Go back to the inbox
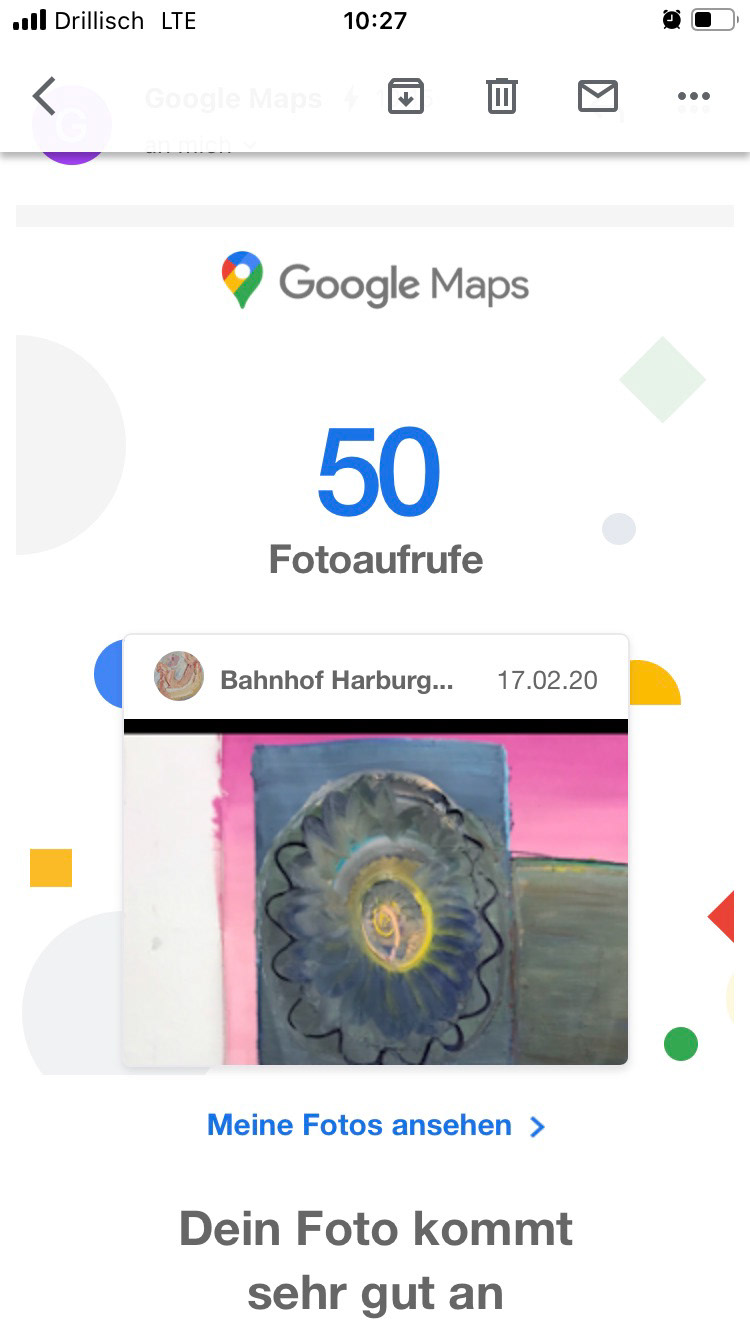The height and width of the screenshot is (1334, 750). point(44,97)
